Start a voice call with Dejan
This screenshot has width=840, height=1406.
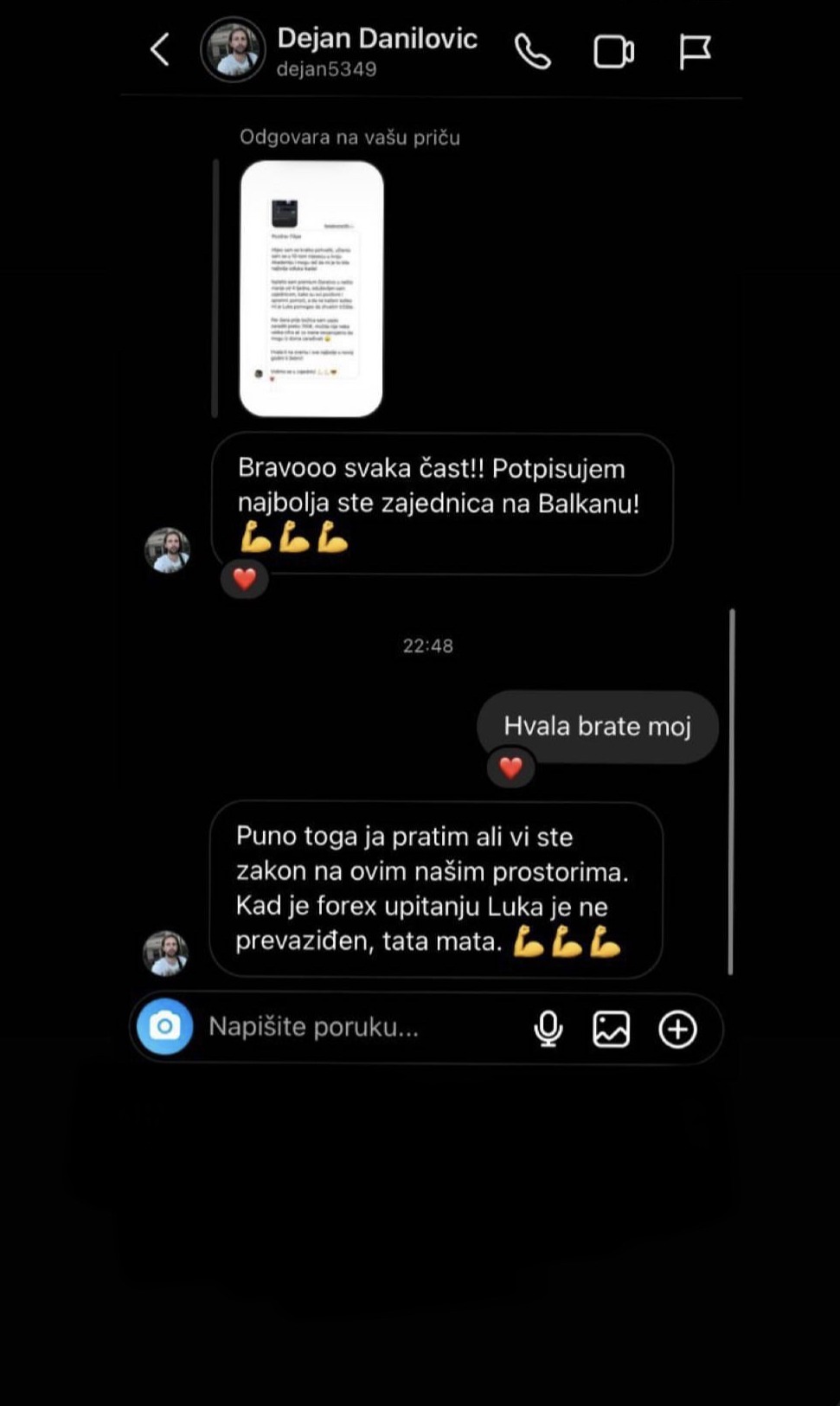point(532,52)
